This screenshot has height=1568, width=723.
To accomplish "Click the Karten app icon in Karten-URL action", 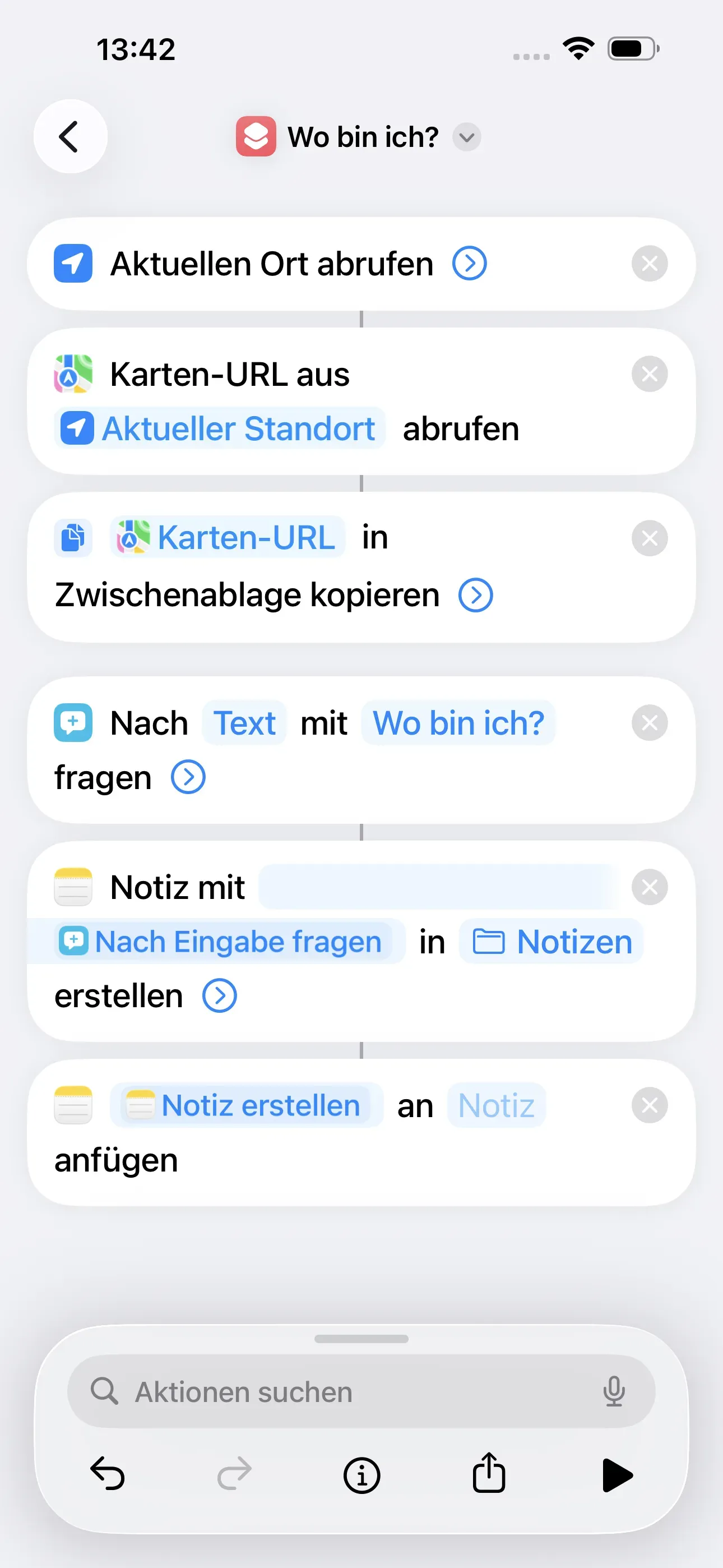I will coord(72,373).
